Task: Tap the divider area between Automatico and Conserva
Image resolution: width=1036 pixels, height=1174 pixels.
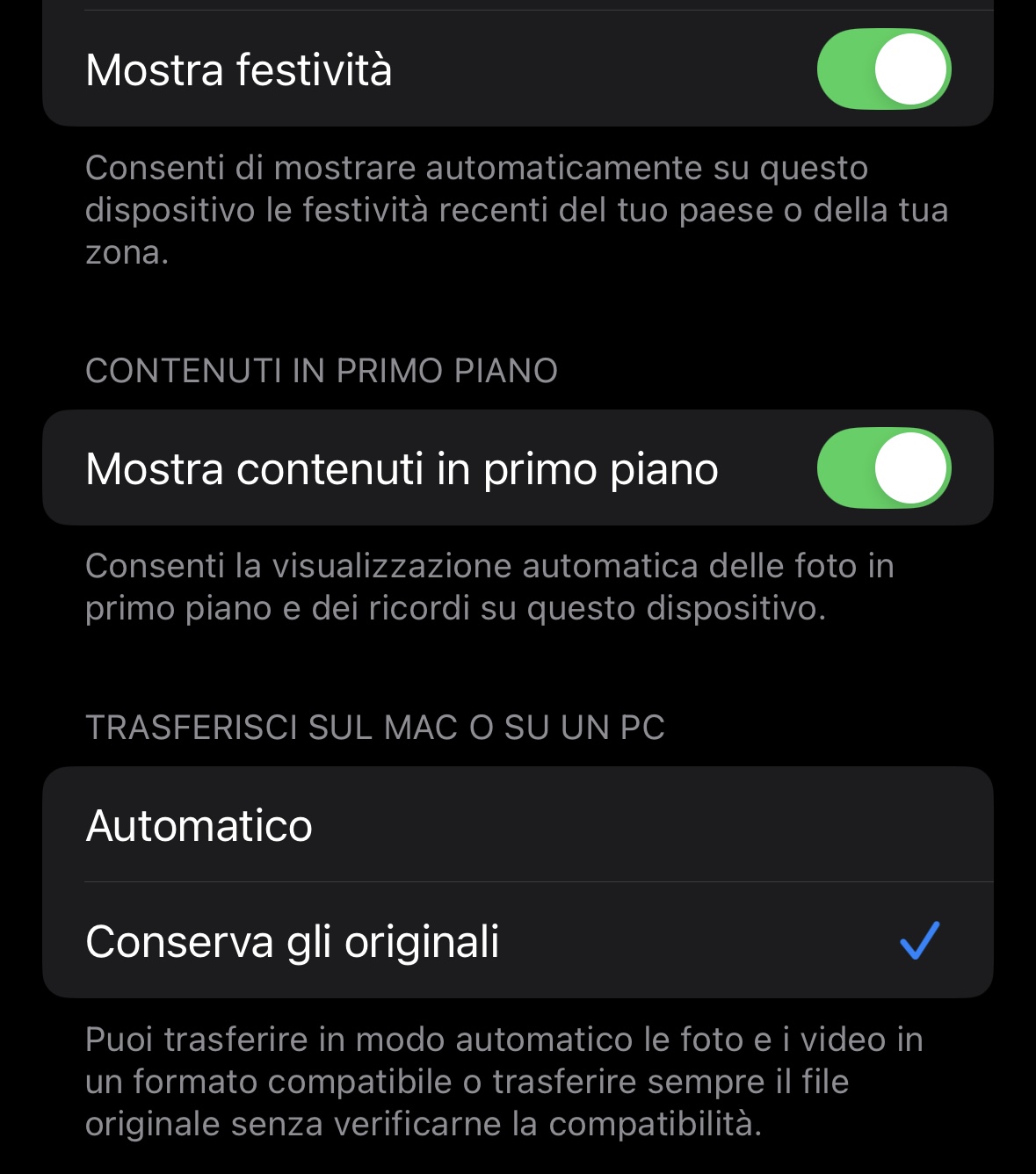Action: tap(518, 881)
